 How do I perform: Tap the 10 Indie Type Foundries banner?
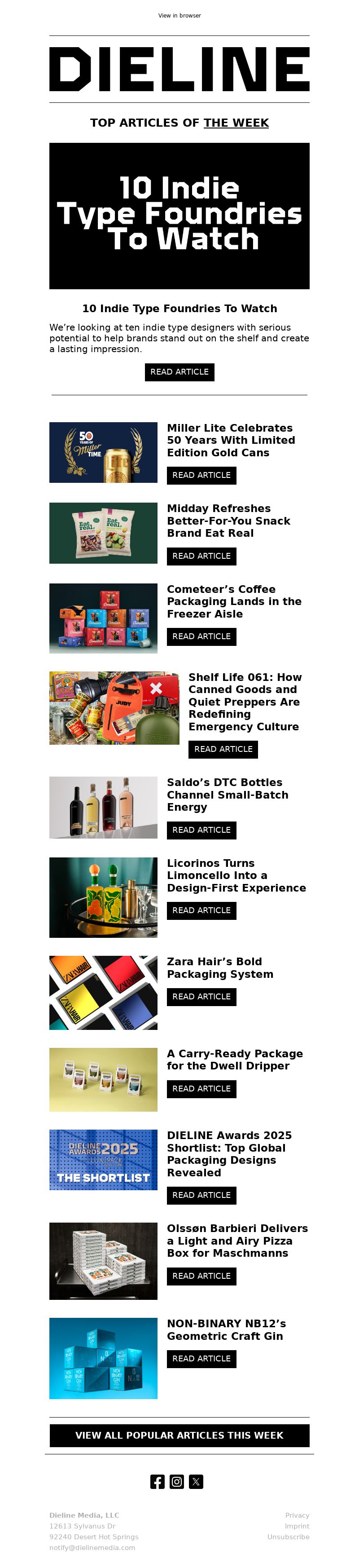179,216
